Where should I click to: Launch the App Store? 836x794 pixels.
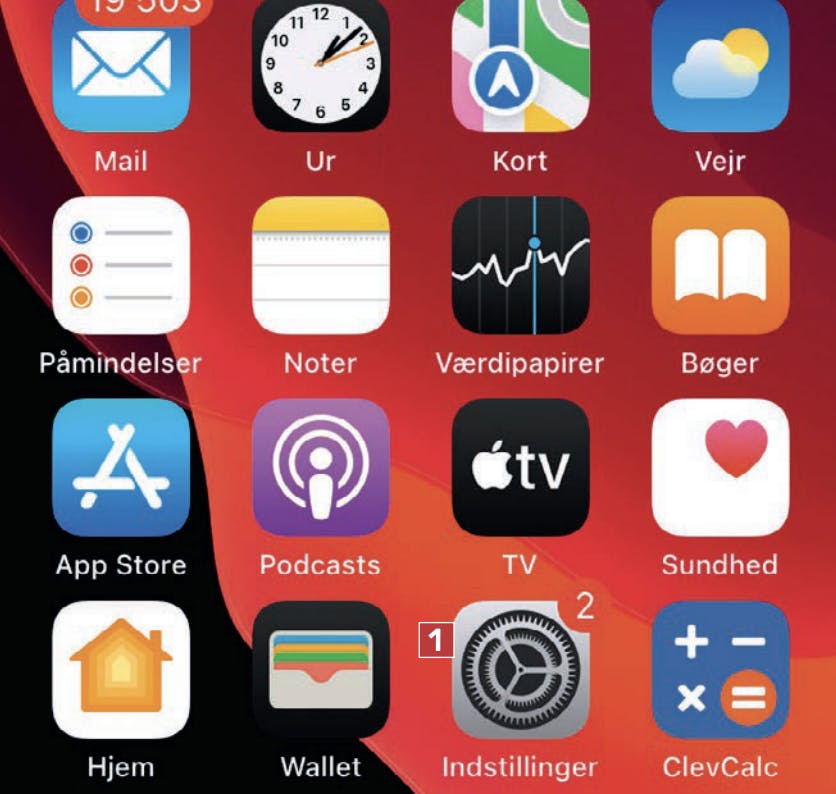coord(120,468)
